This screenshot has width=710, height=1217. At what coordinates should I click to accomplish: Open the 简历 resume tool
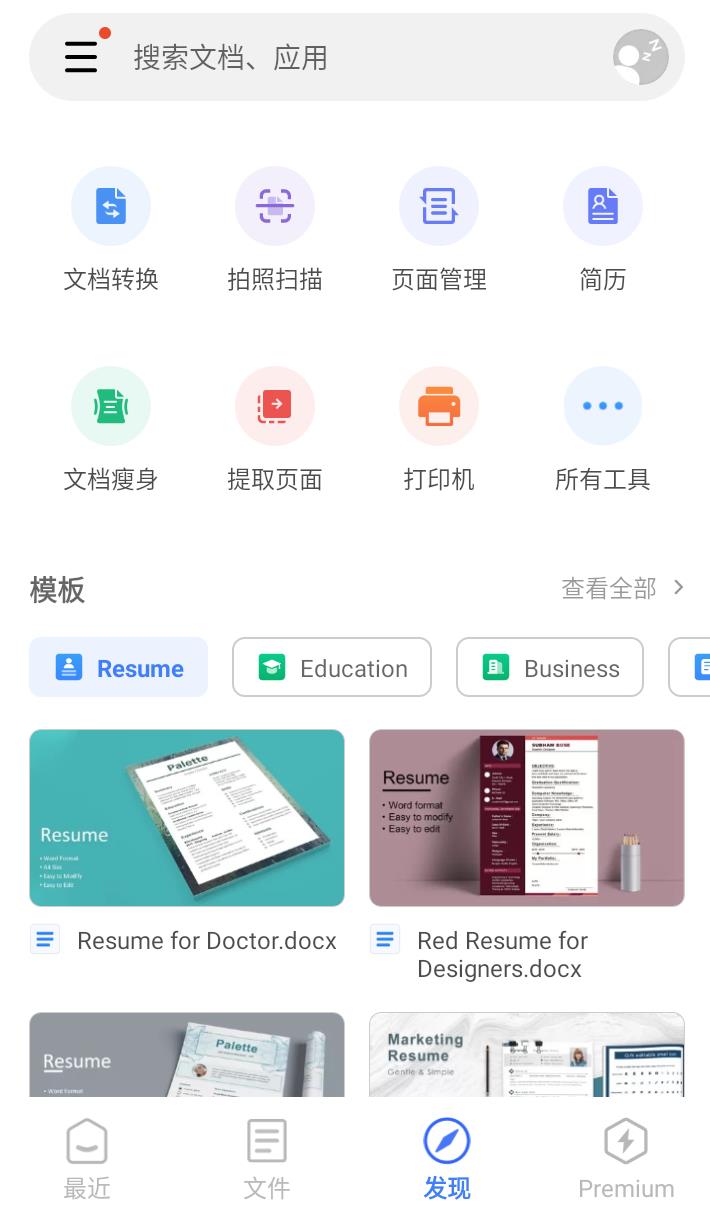click(x=603, y=228)
